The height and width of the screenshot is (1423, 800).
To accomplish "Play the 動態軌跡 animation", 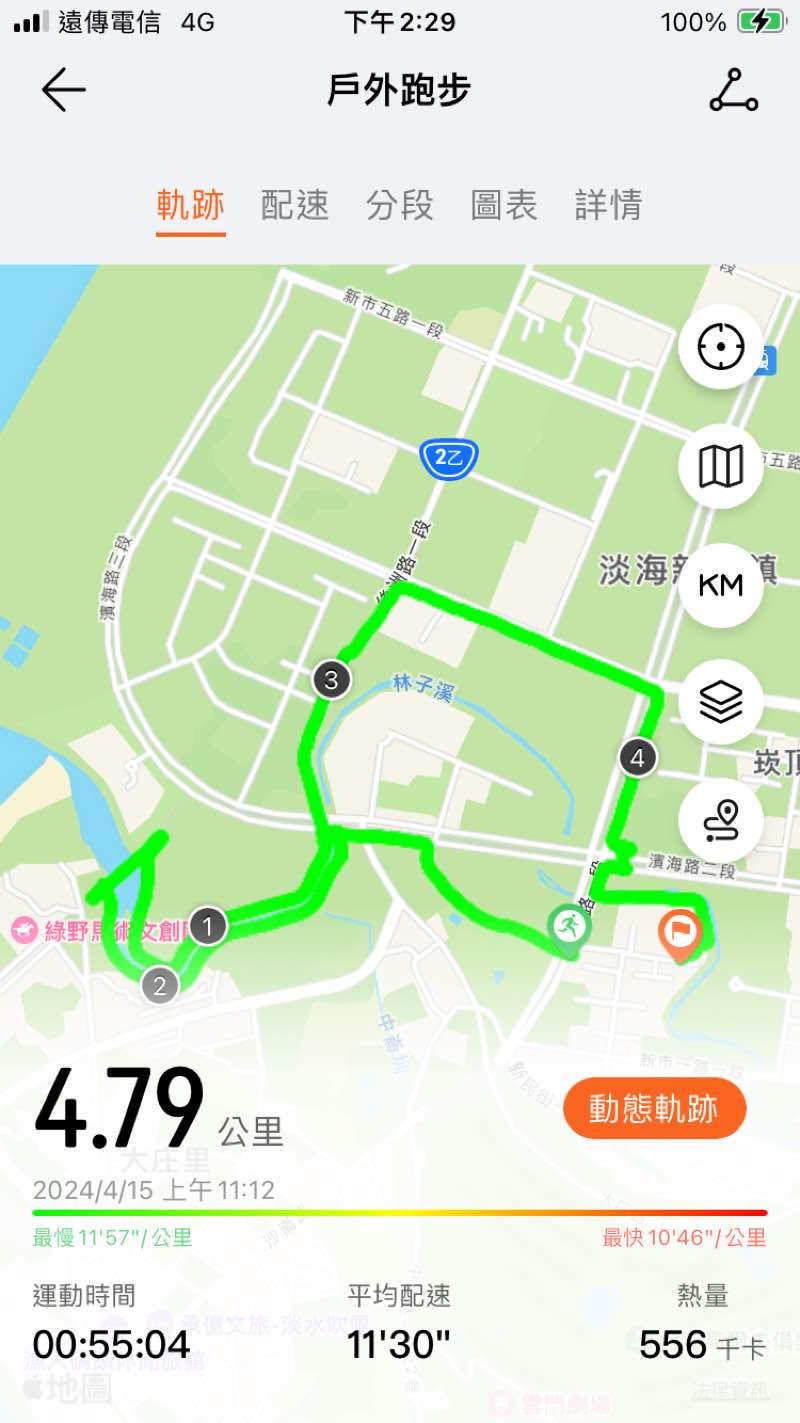I will coord(654,1108).
